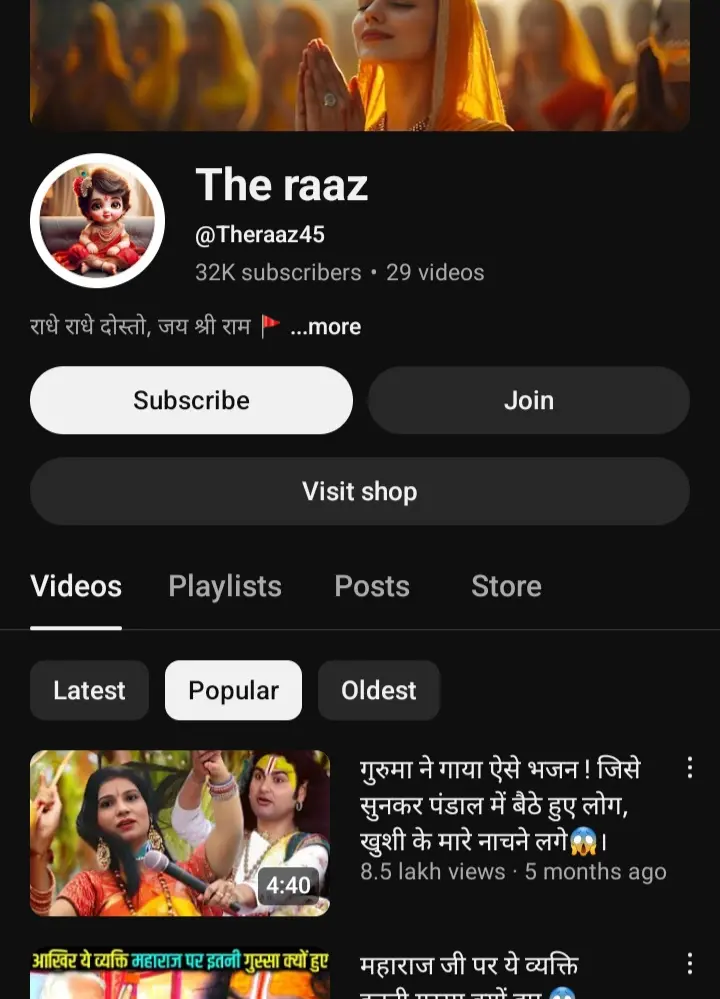
Task: Sort videos by Latest
Action: [89, 690]
